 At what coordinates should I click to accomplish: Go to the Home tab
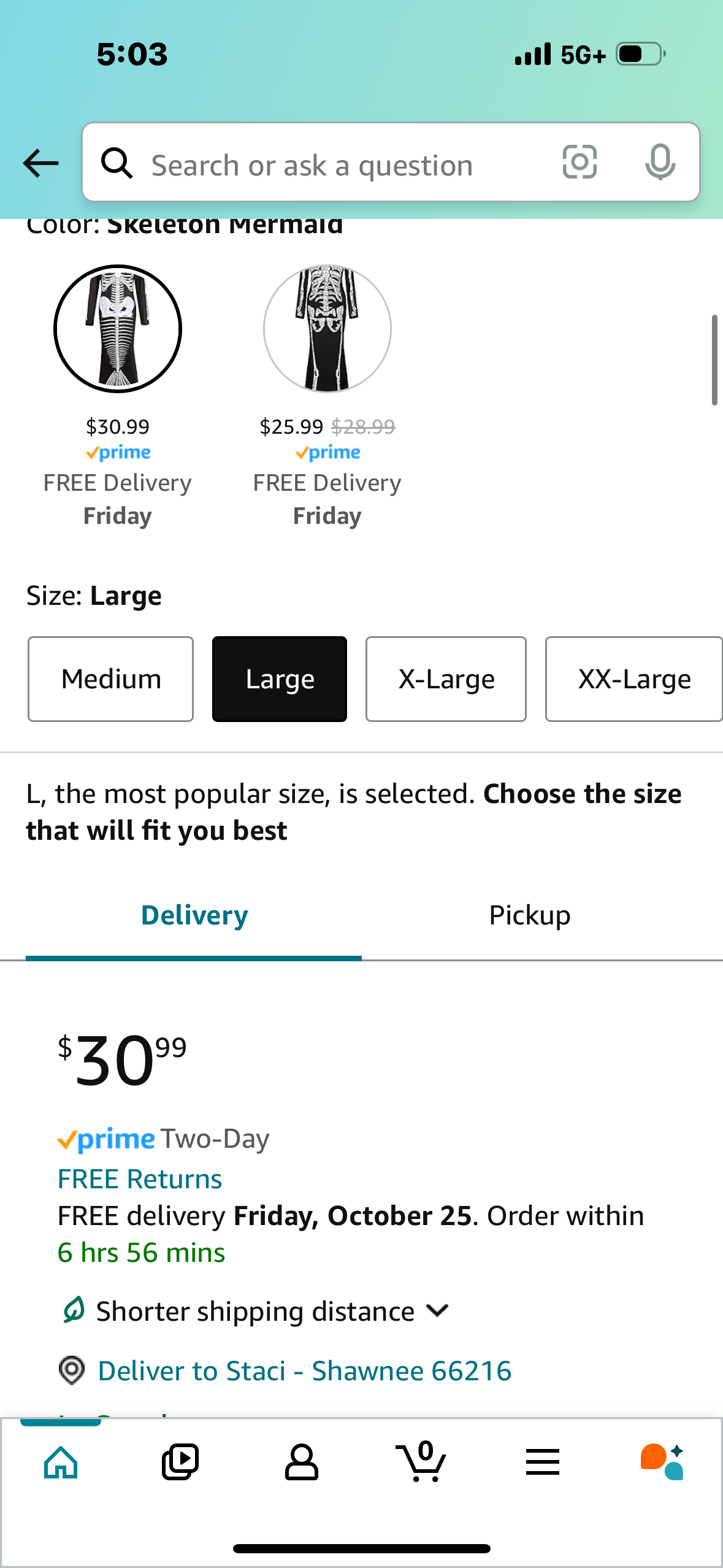[x=61, y=1462]
